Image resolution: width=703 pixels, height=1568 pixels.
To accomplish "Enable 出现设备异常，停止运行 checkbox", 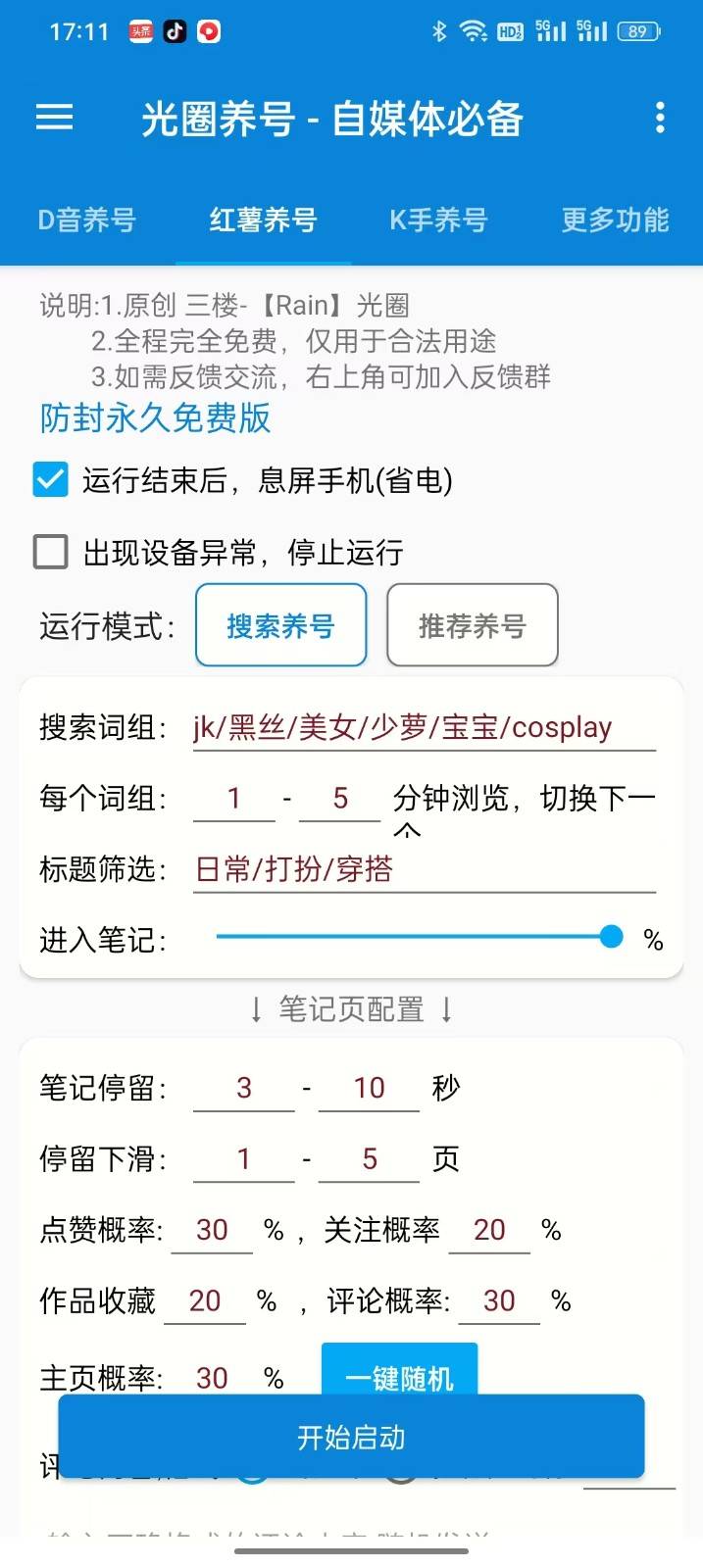I will tap(51, 552).
